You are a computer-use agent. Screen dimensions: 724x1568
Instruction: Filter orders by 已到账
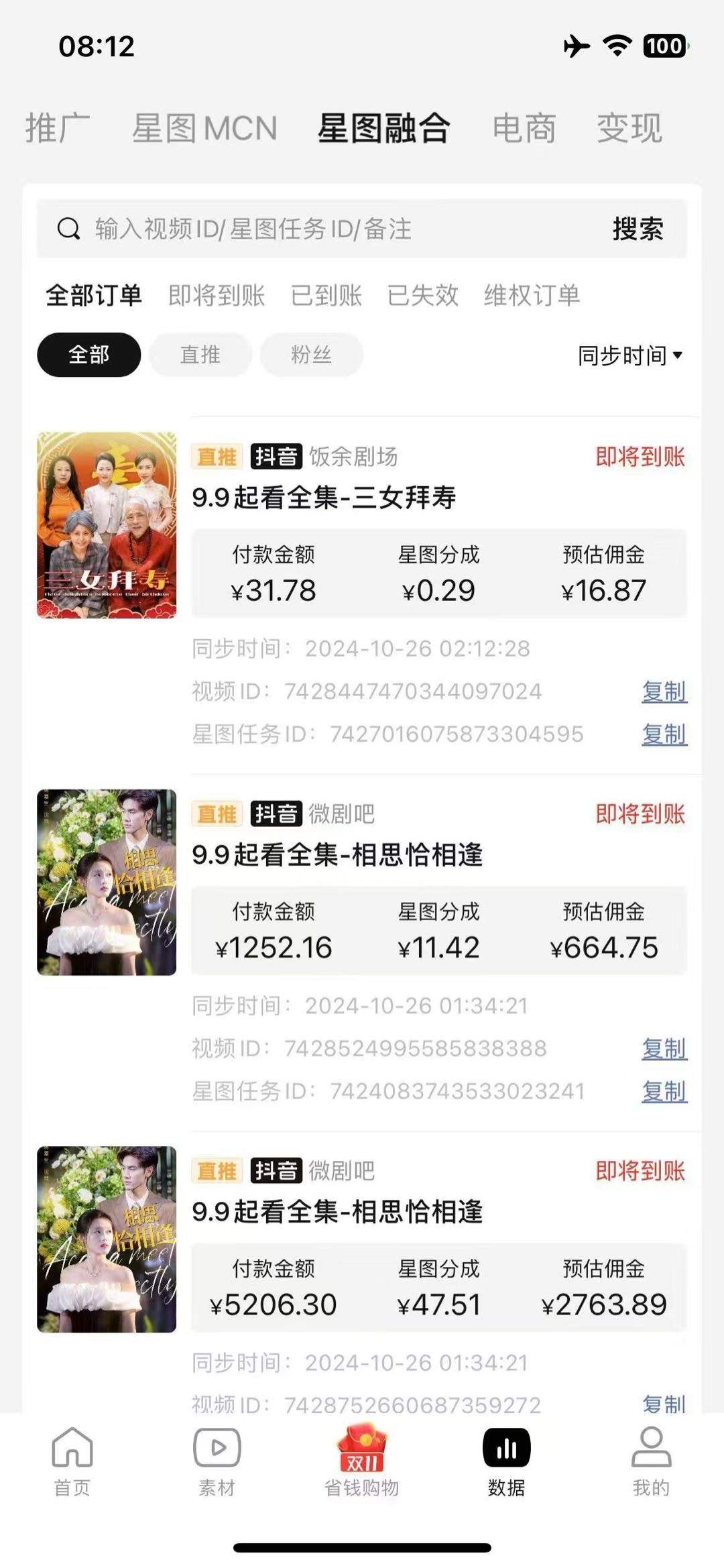pos(326,295)
